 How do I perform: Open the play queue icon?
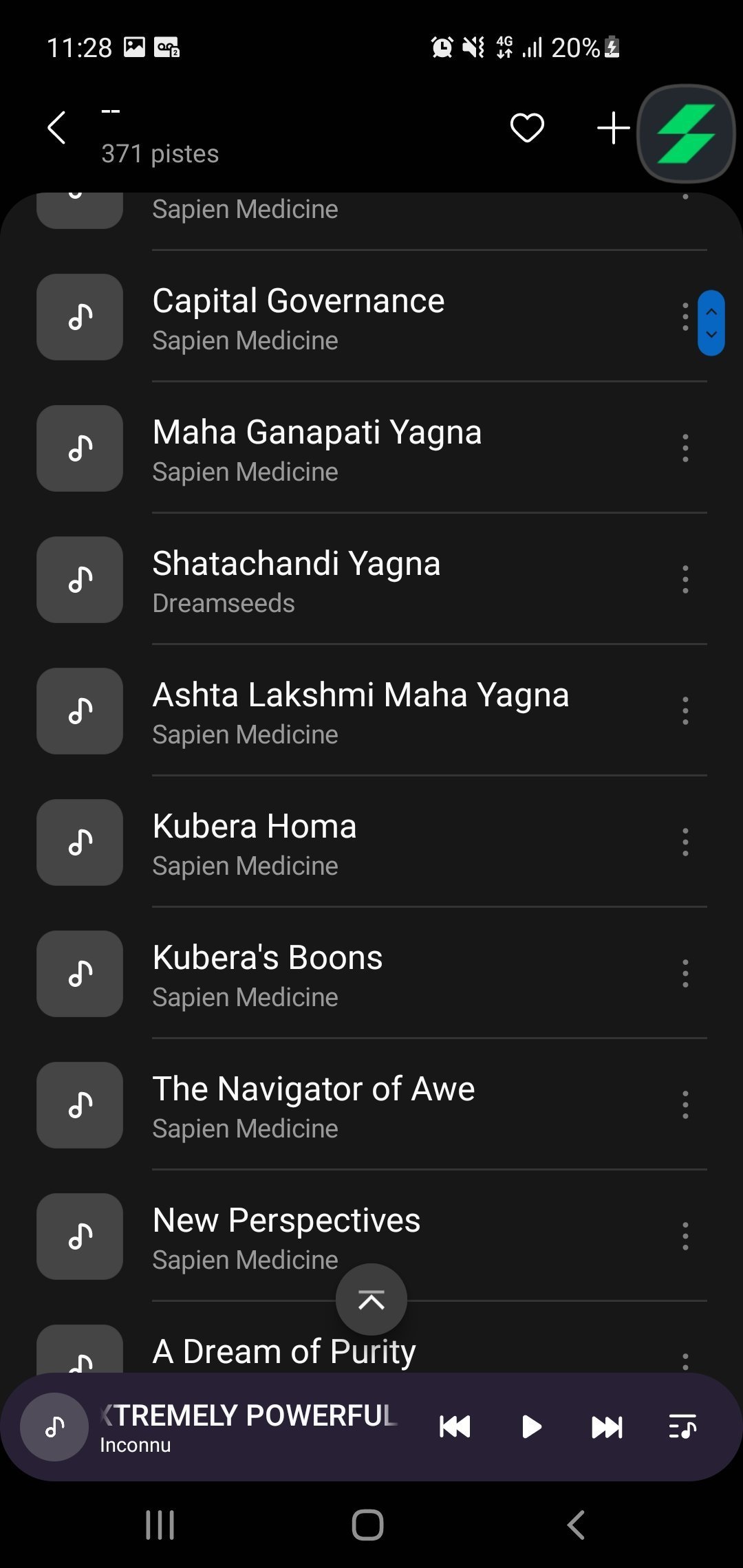click(682, 1427)
